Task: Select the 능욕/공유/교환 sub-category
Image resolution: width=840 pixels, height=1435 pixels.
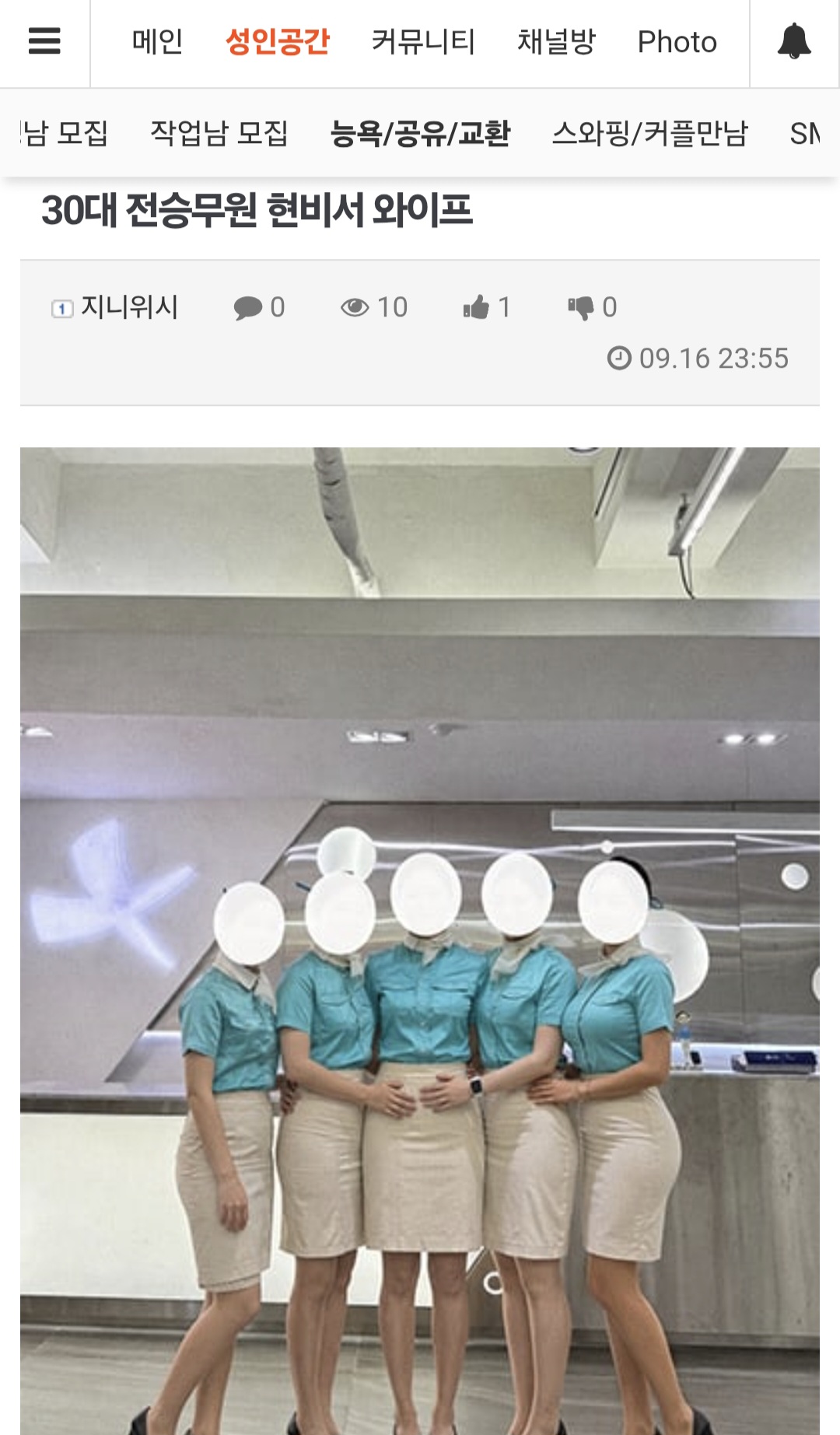Action: coord(420,133)
